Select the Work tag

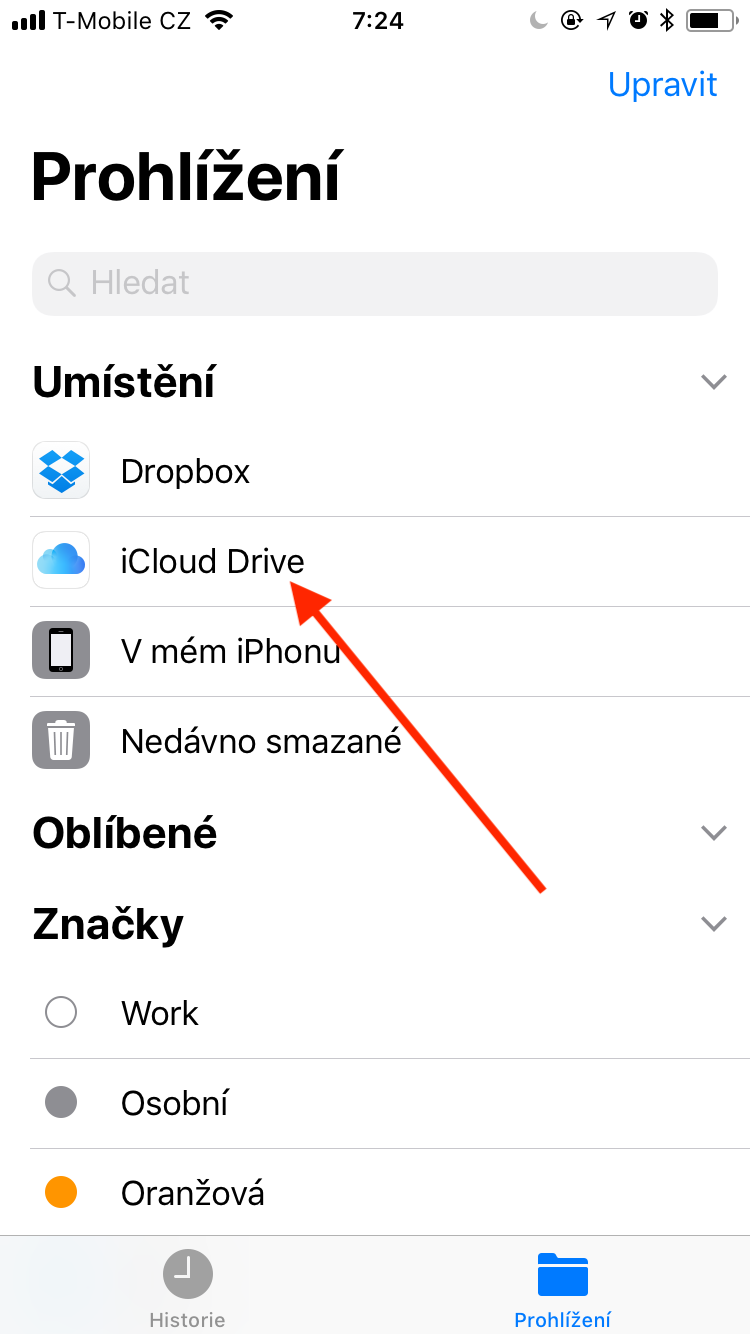tap(160, 1013)
